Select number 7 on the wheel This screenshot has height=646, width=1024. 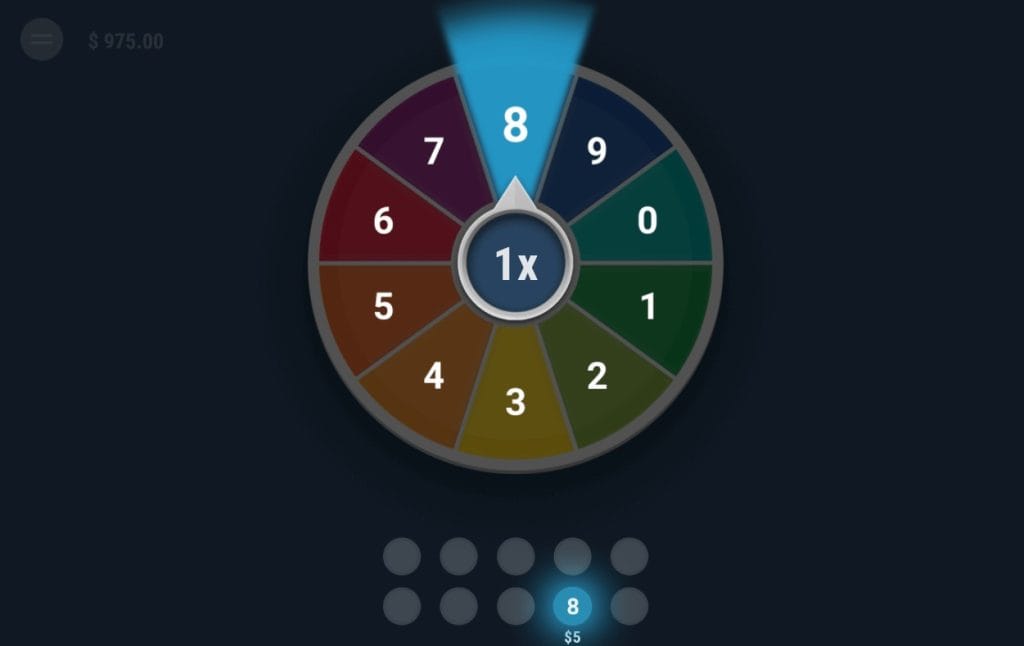433,151
